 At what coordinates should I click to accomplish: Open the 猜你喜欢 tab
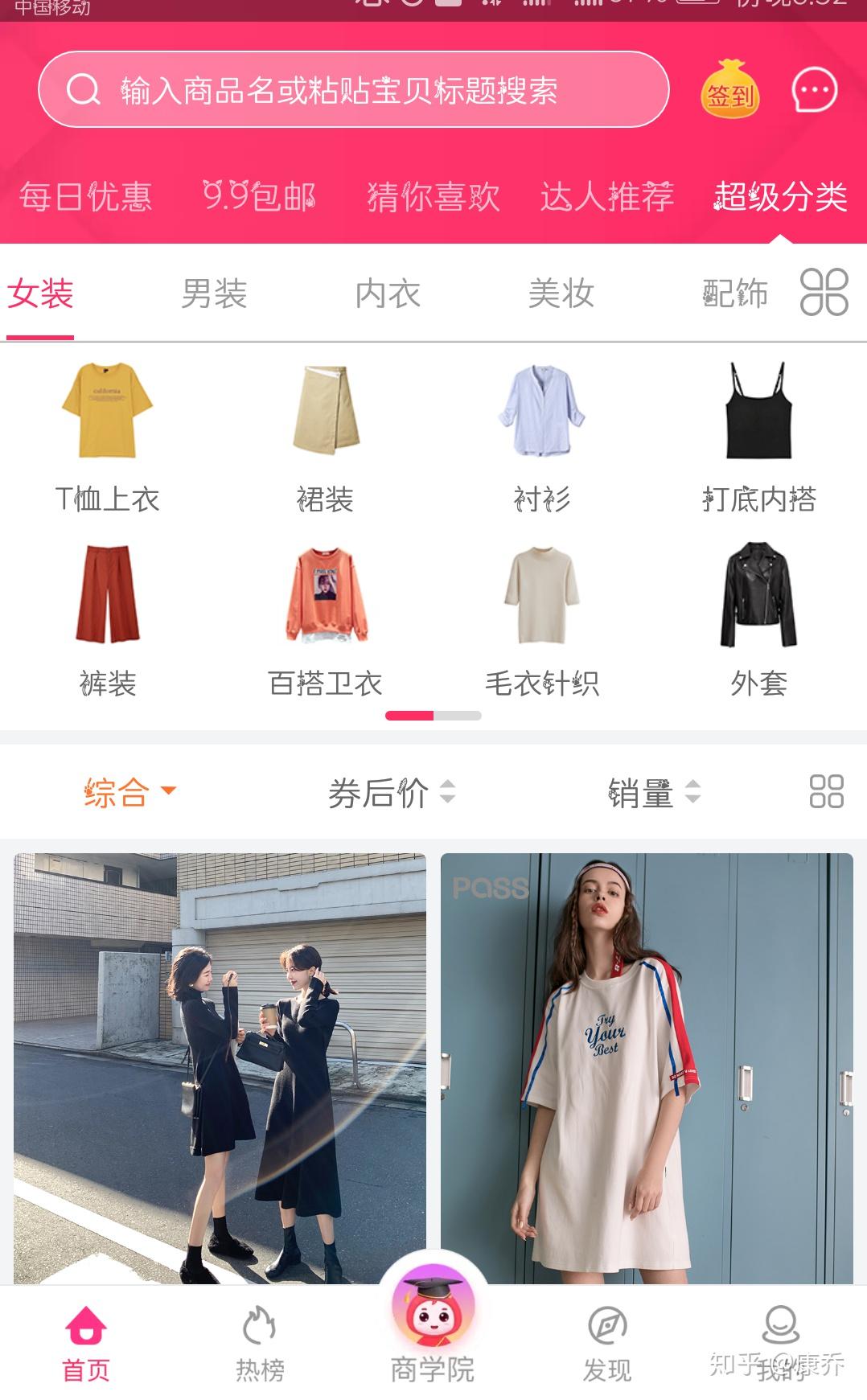coord(433,197)
